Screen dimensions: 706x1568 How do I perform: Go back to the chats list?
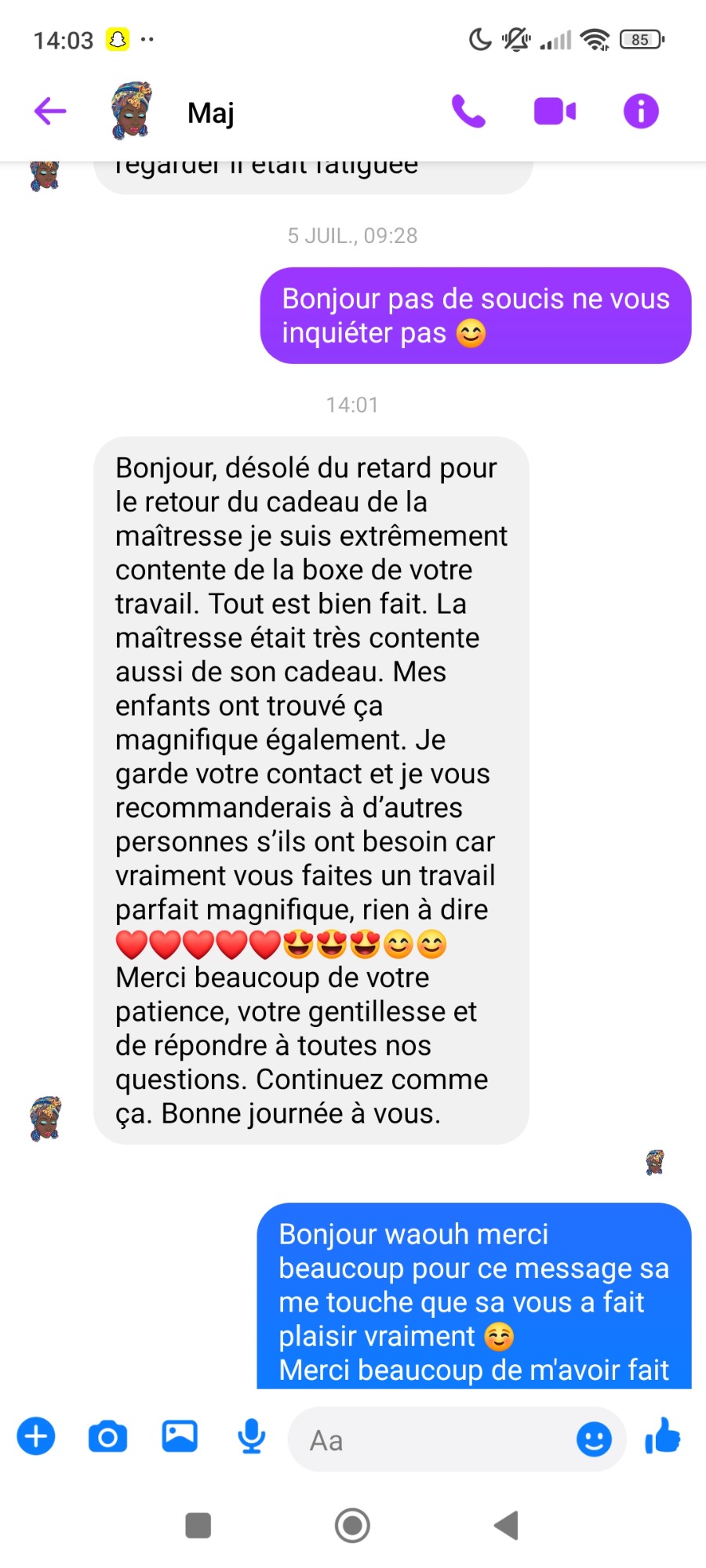[x=50, y=111]
